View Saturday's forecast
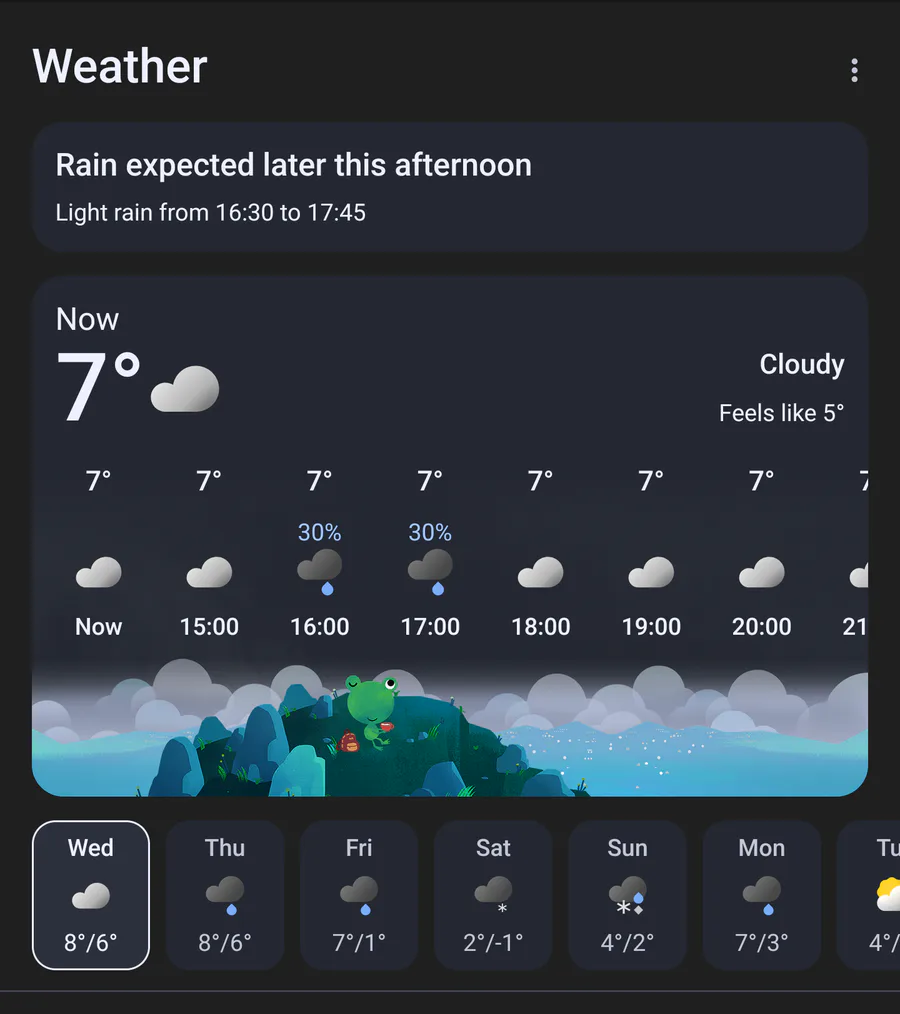900x1014 pixels. click(493, 895)
